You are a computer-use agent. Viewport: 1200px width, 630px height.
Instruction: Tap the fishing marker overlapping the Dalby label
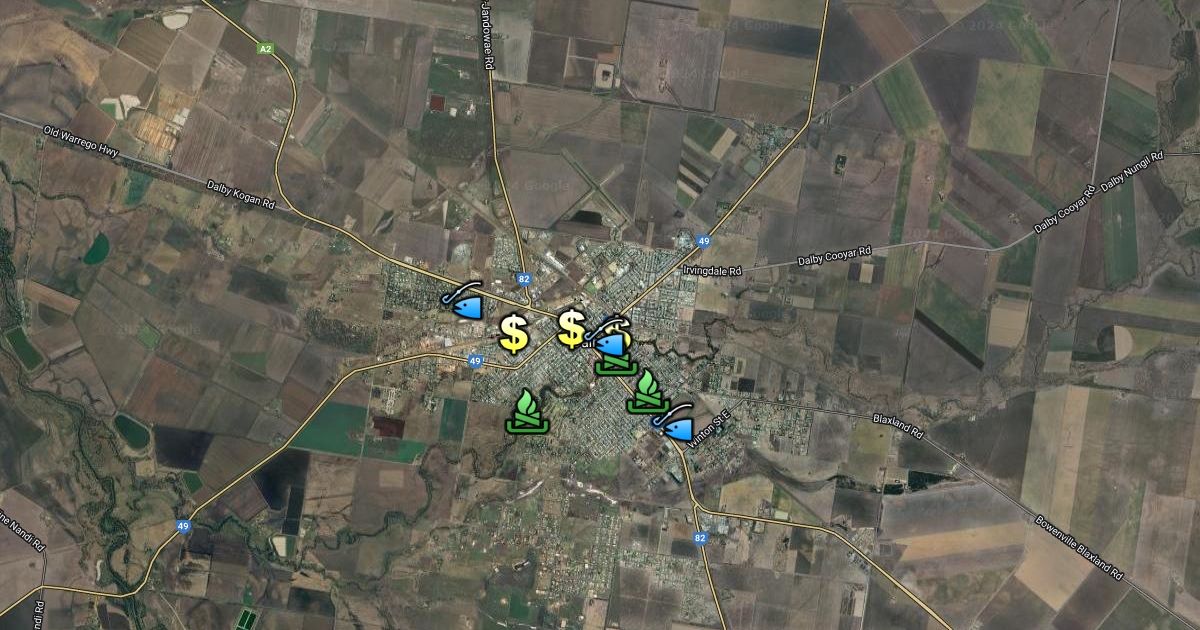607,337
